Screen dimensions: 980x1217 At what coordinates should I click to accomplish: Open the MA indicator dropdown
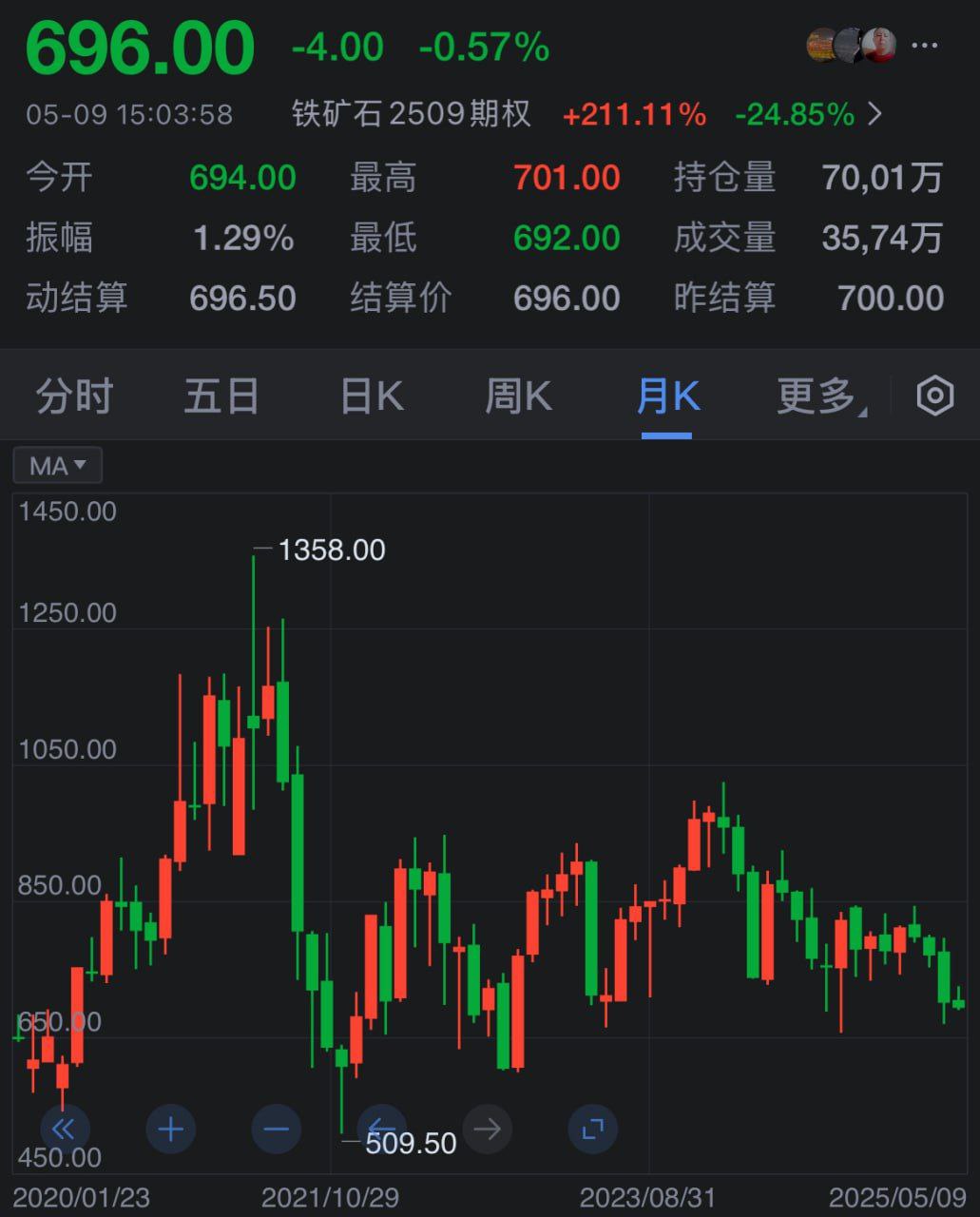point(58,466)
